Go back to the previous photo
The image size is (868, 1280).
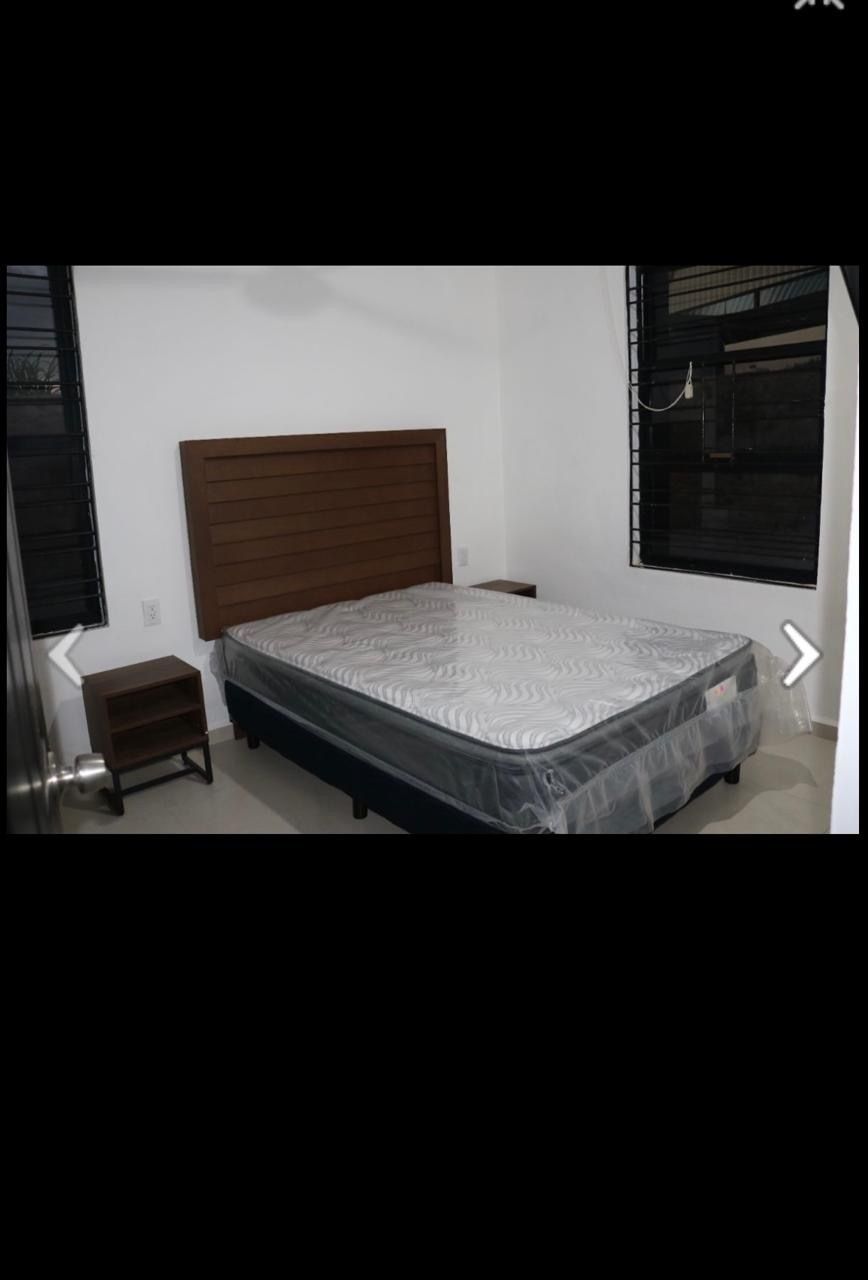66,654
